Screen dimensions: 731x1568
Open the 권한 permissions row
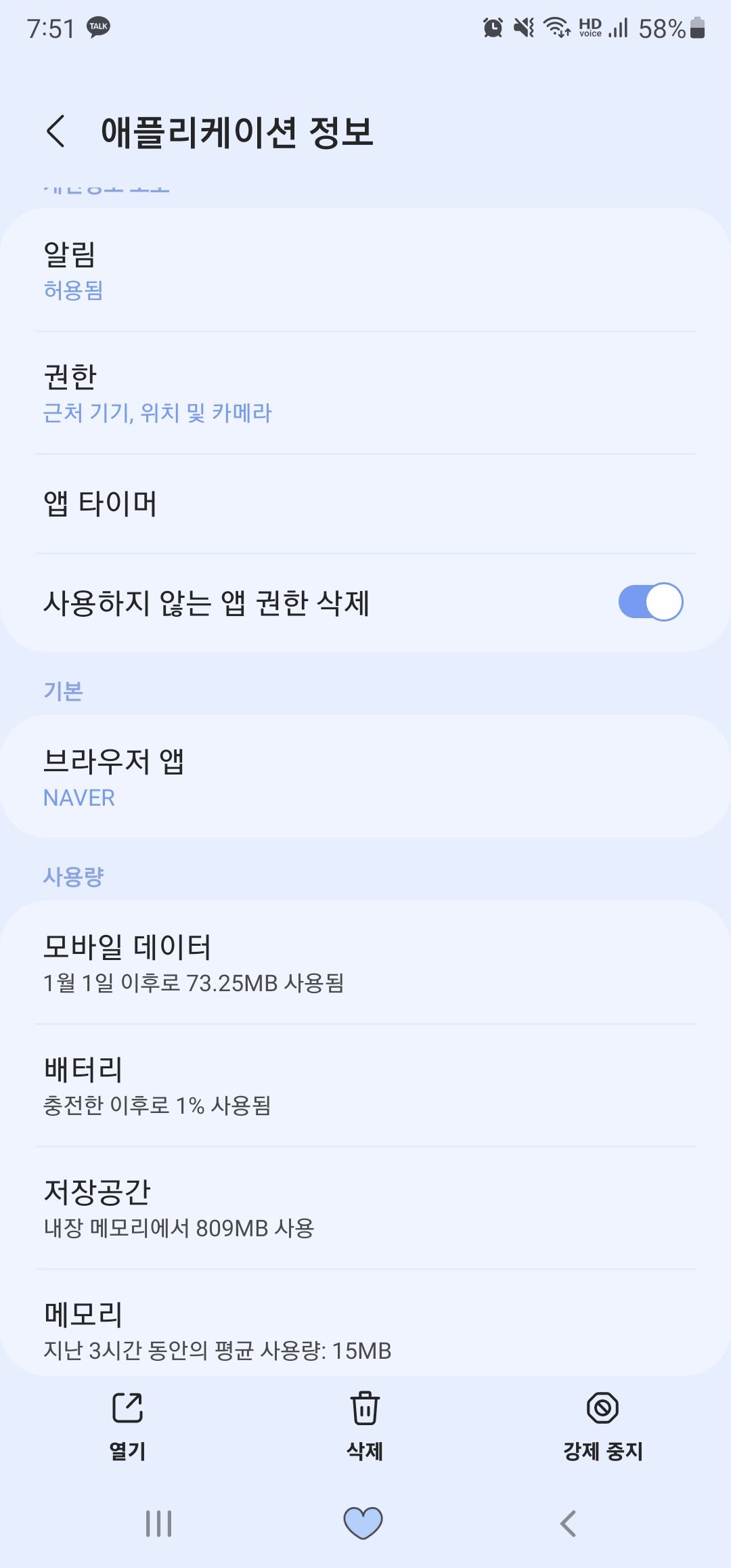pos(365,393)
